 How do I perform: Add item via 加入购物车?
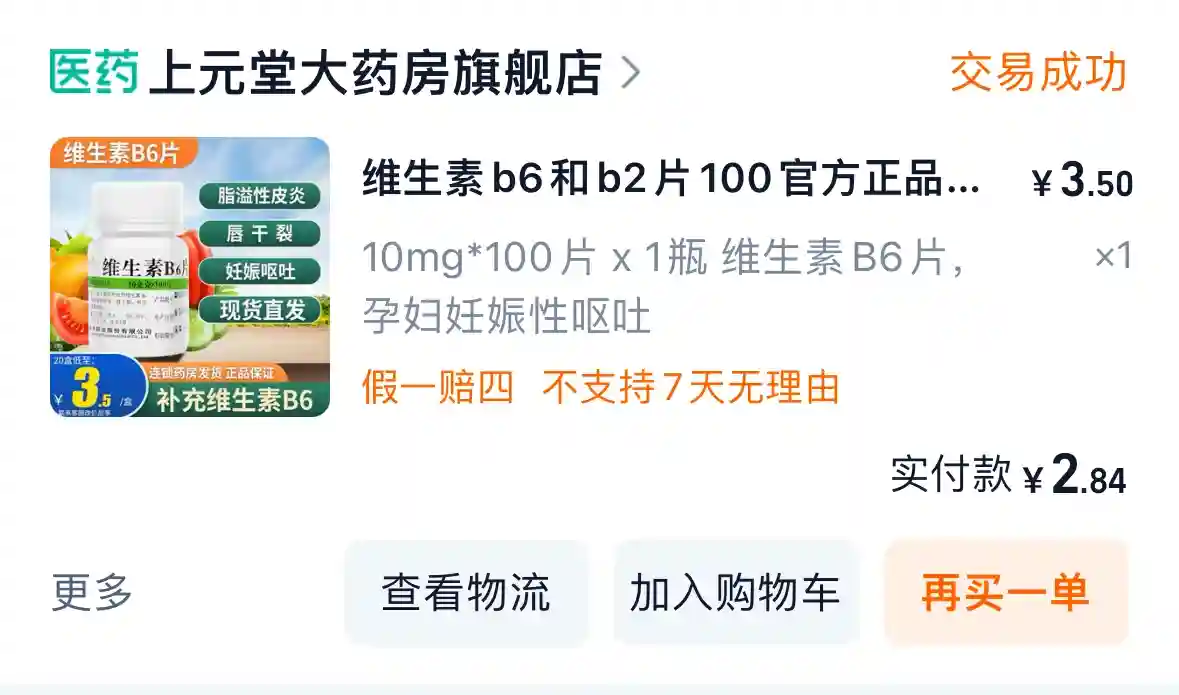[x=735, y=593]
